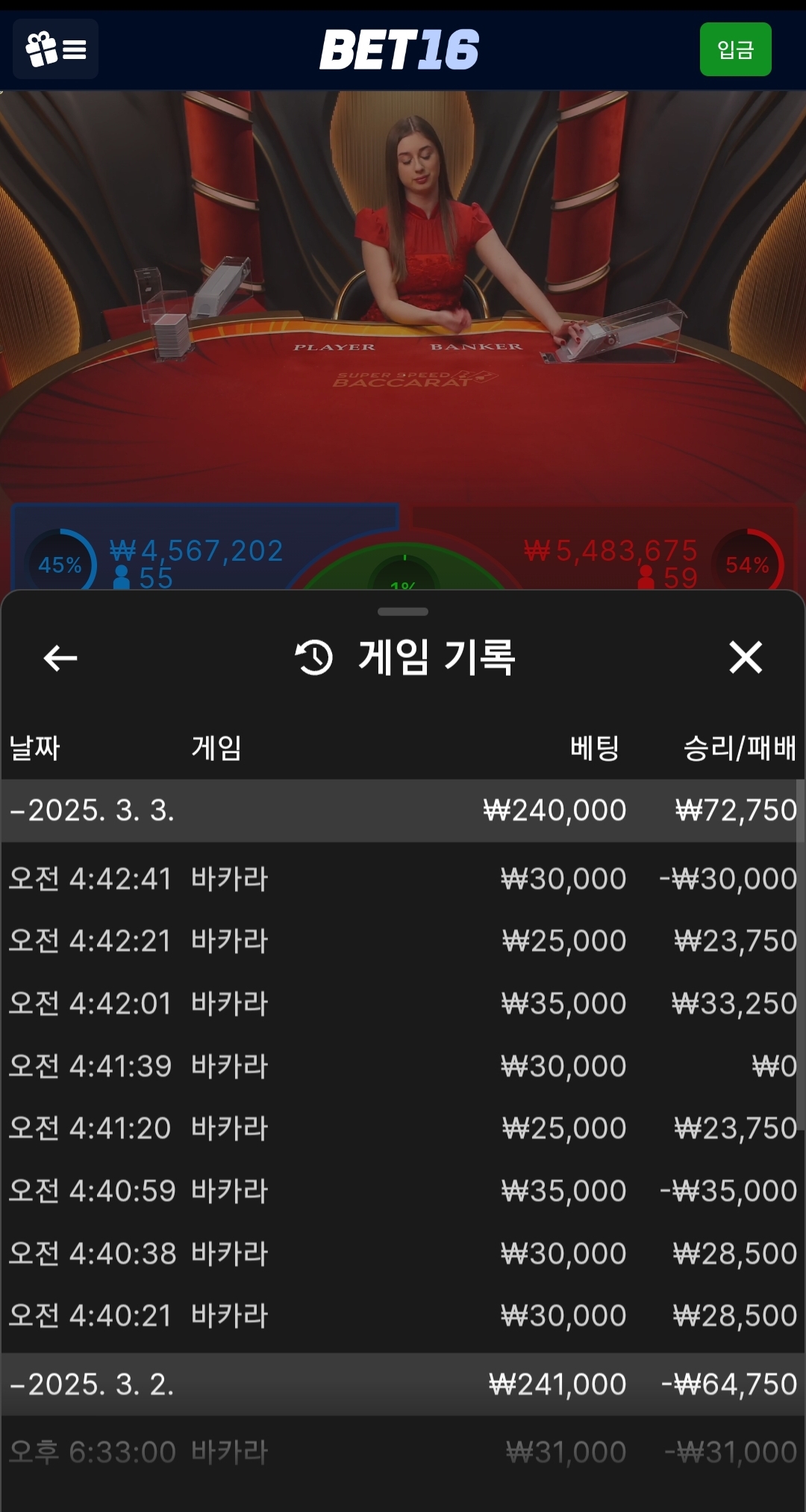
Task: Open the 오전 4:40:21 바카라 record
Action: tap(402, 1316)
